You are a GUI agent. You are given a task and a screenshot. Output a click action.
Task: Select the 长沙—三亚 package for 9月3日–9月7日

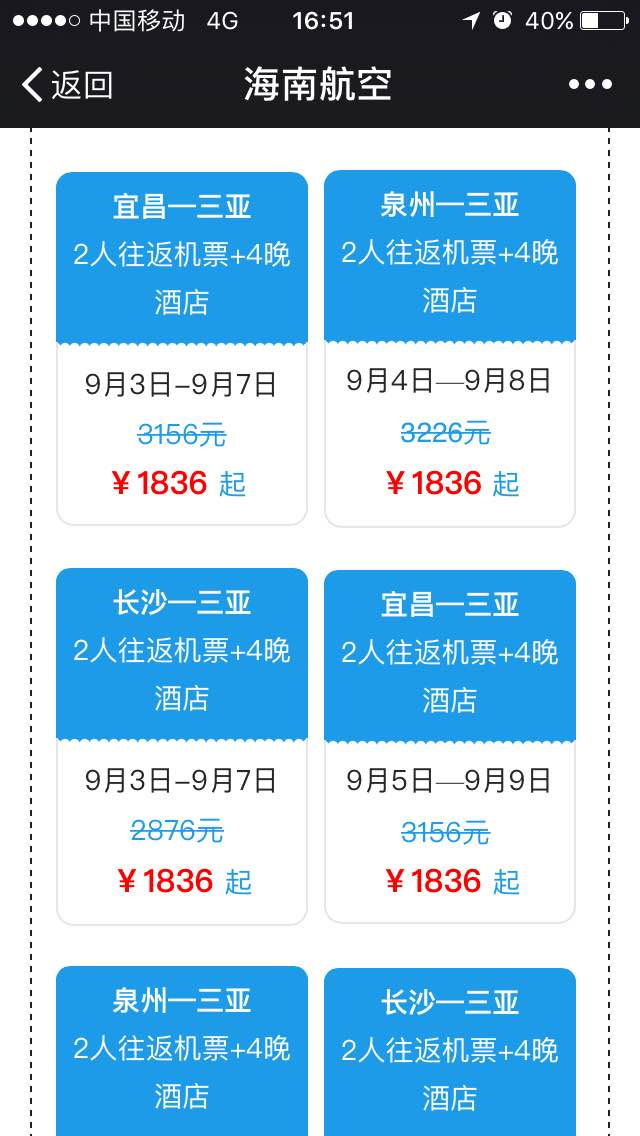click(182, 746)
